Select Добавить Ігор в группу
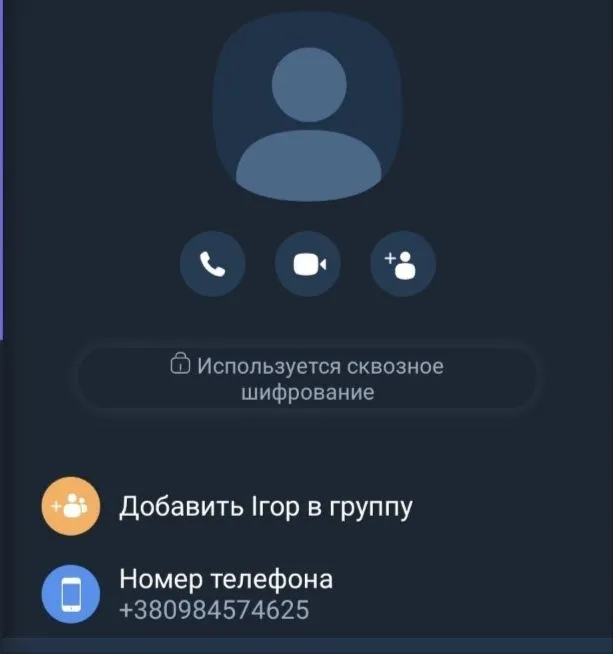This screenshot has height=654, width=613. [265, 507]
